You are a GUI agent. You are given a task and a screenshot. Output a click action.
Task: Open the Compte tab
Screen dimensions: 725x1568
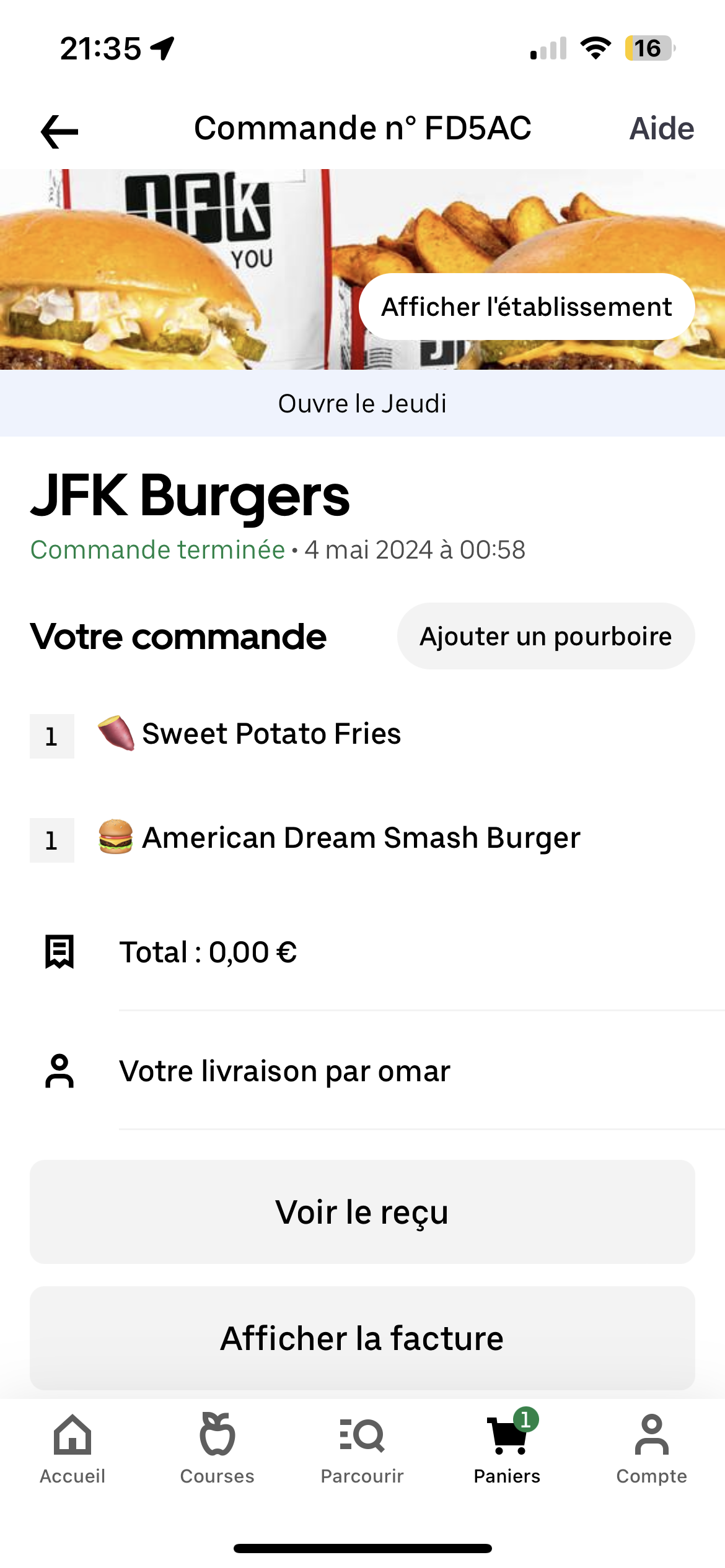tap(651, 1449)
